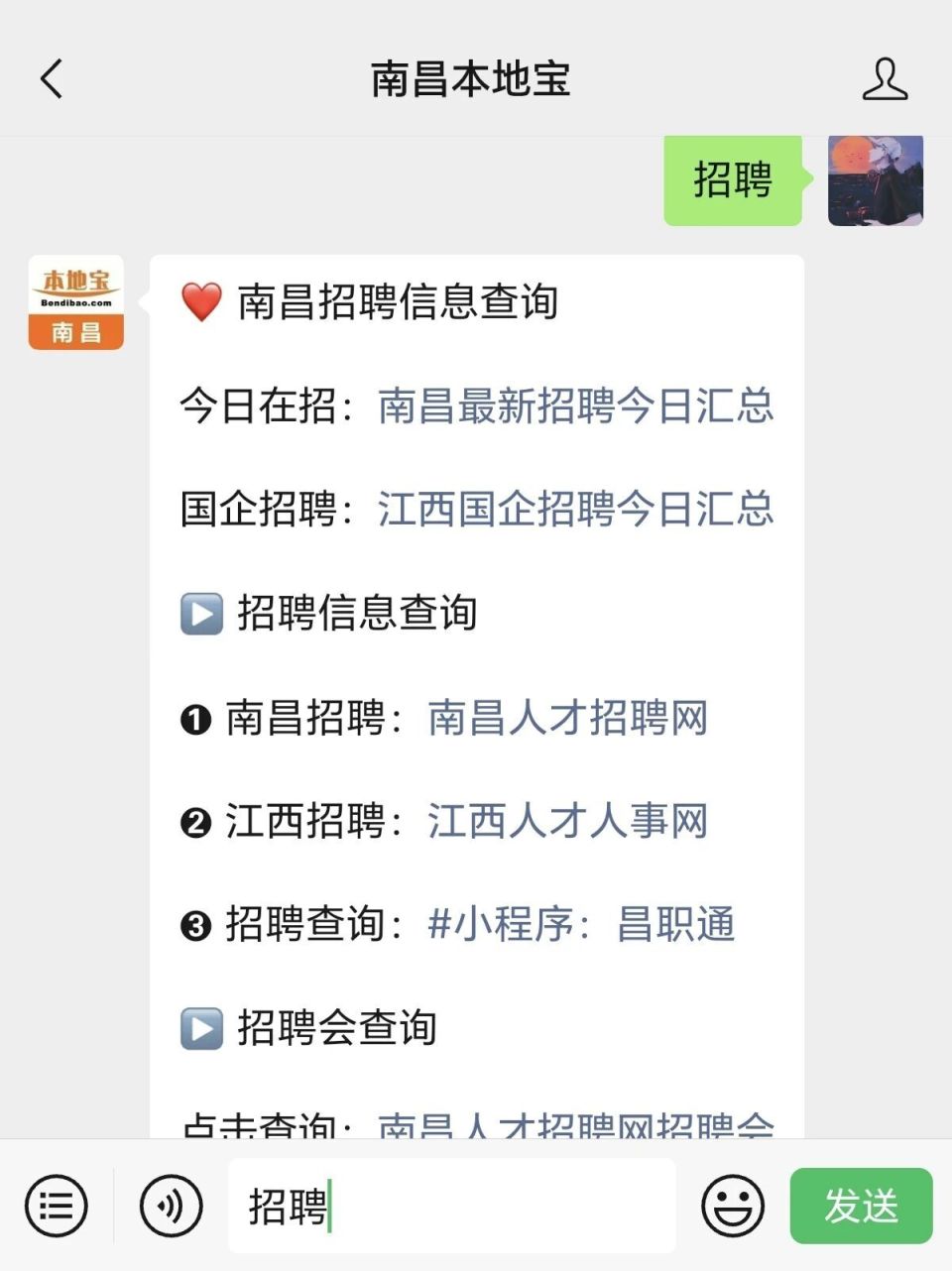
Task: Tap the 本地宝 account avatar
Action: [x=75, y=302]
